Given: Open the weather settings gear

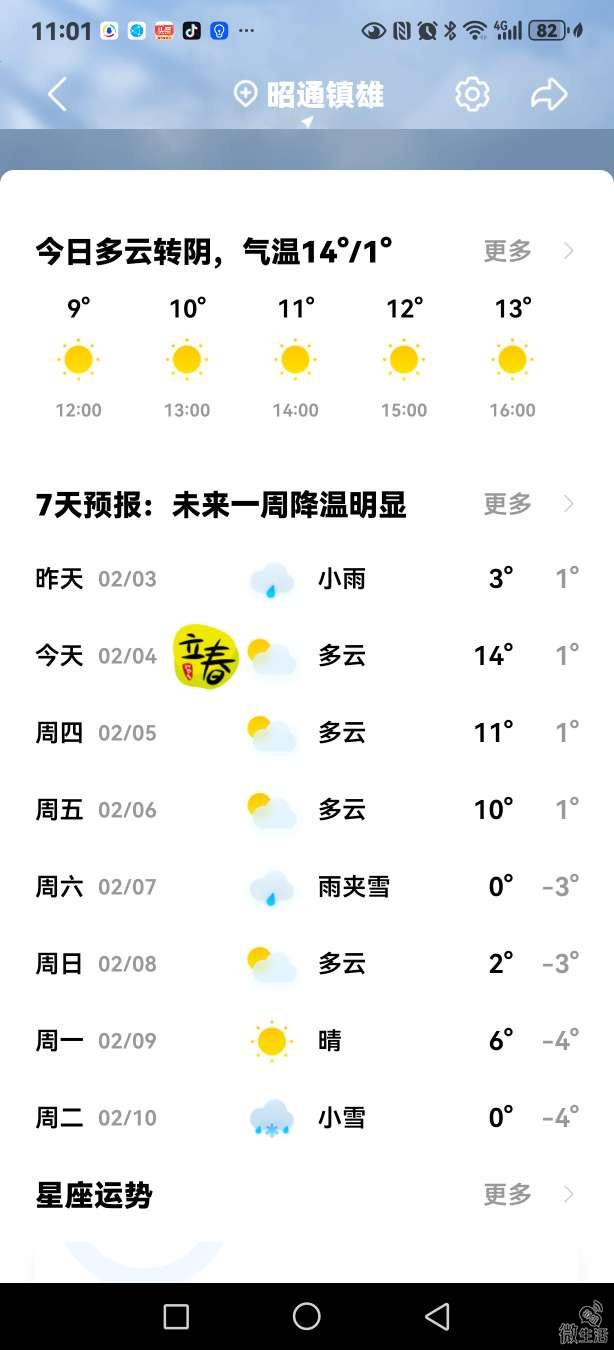Looking at the screenshot, I should [x=472, y=95].
